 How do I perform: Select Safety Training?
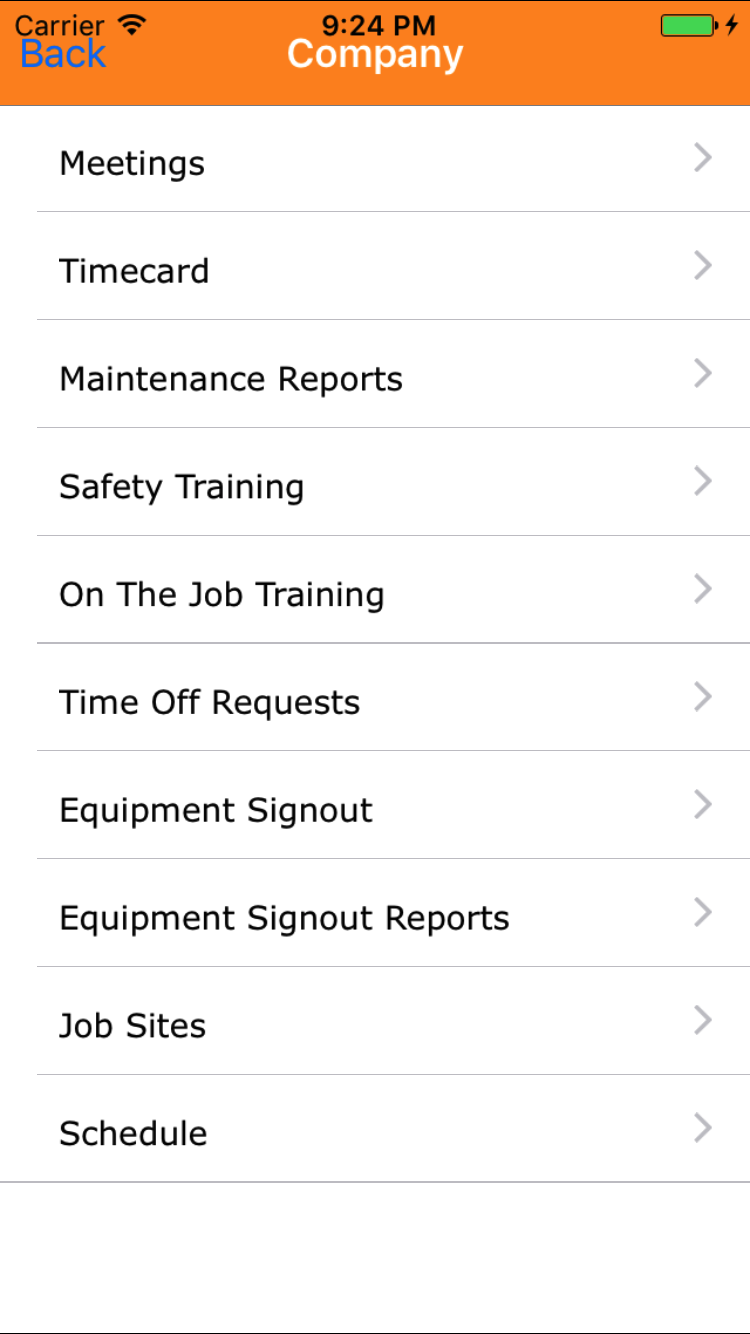point(375,486)
